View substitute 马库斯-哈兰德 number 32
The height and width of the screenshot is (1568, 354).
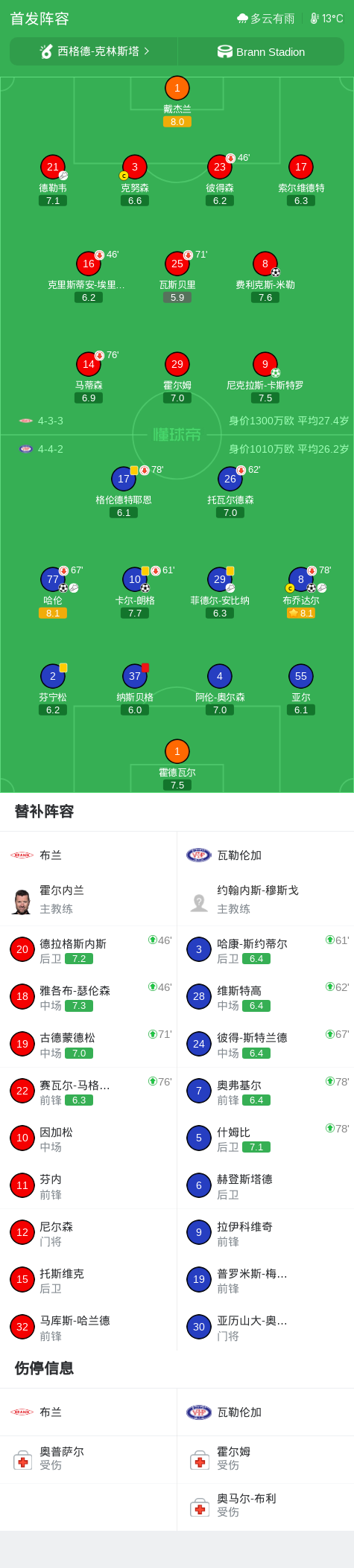pos(89,1327)
